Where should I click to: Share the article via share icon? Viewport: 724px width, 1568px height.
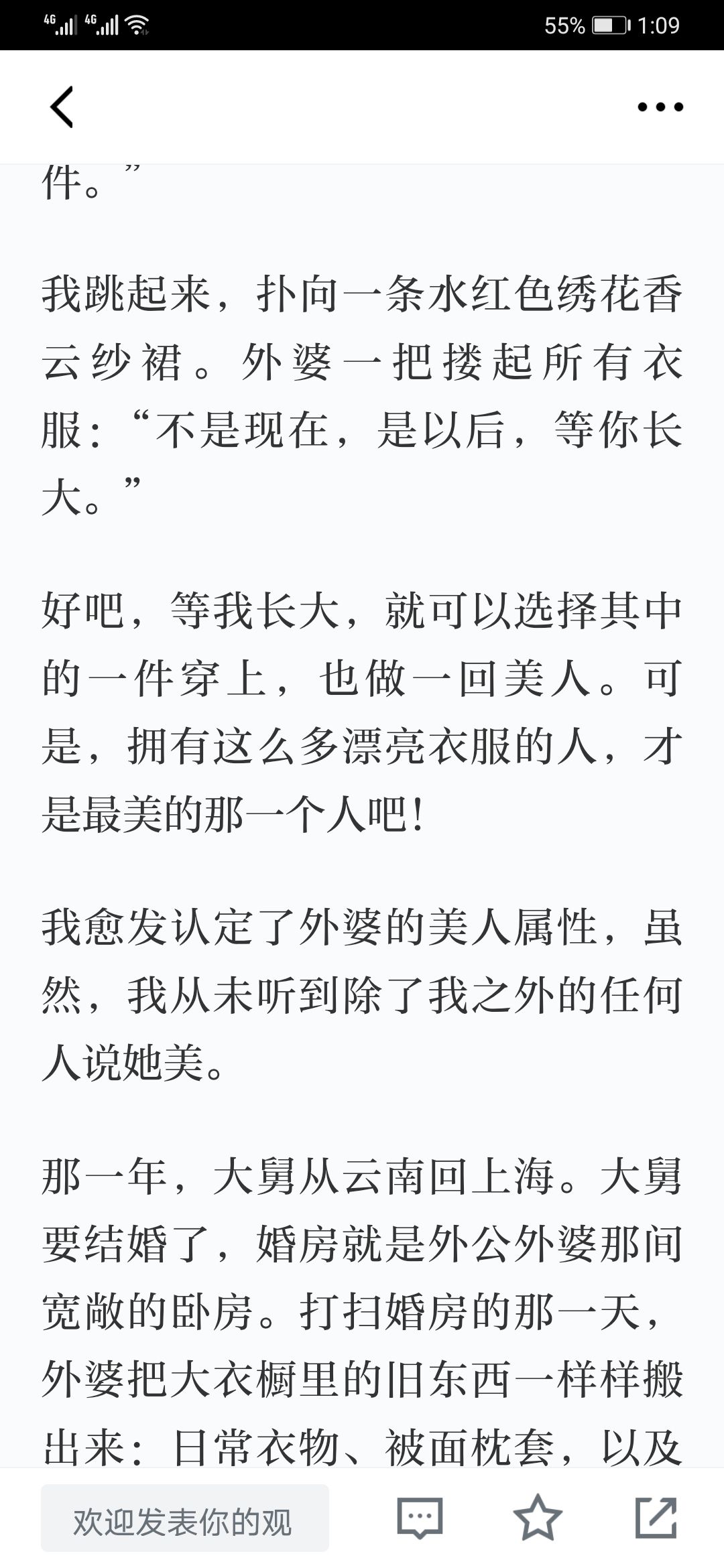pyautogui.click(x=656, y=1517)
